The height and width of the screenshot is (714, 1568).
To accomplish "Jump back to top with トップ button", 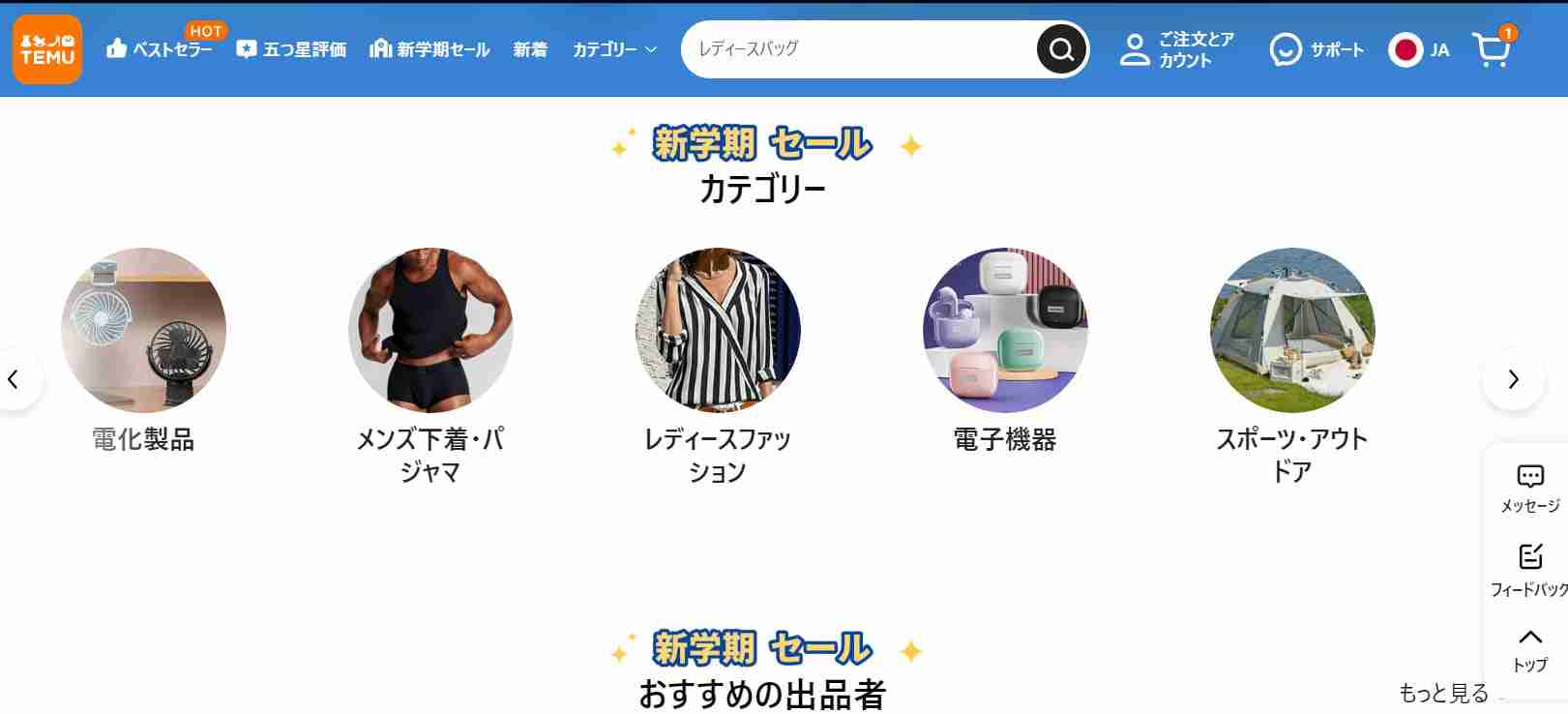I will coord(1530,649).
